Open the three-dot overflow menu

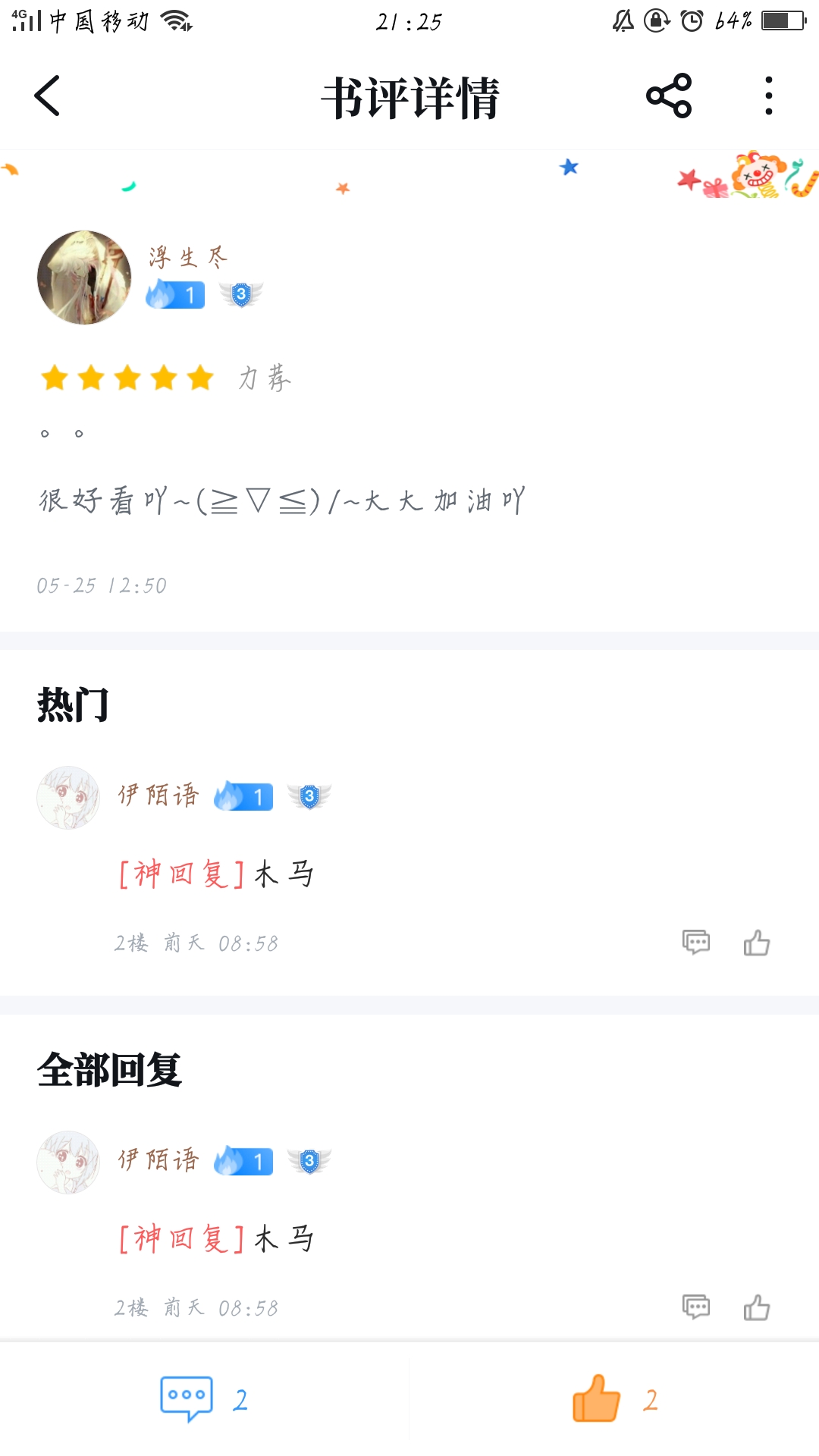click(x=769, y=96)
